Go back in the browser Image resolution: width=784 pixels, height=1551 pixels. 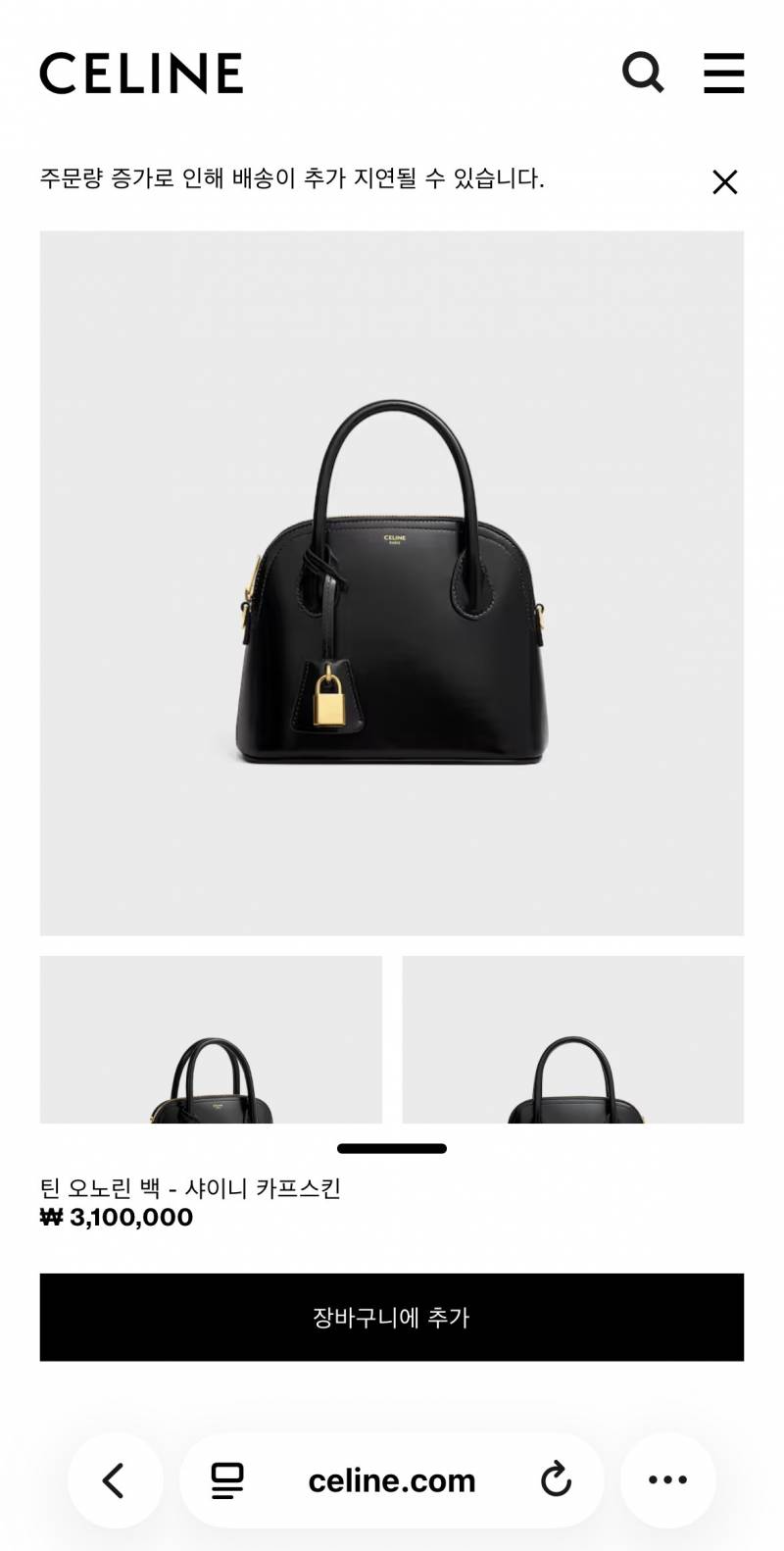[x=115, y=1480]
